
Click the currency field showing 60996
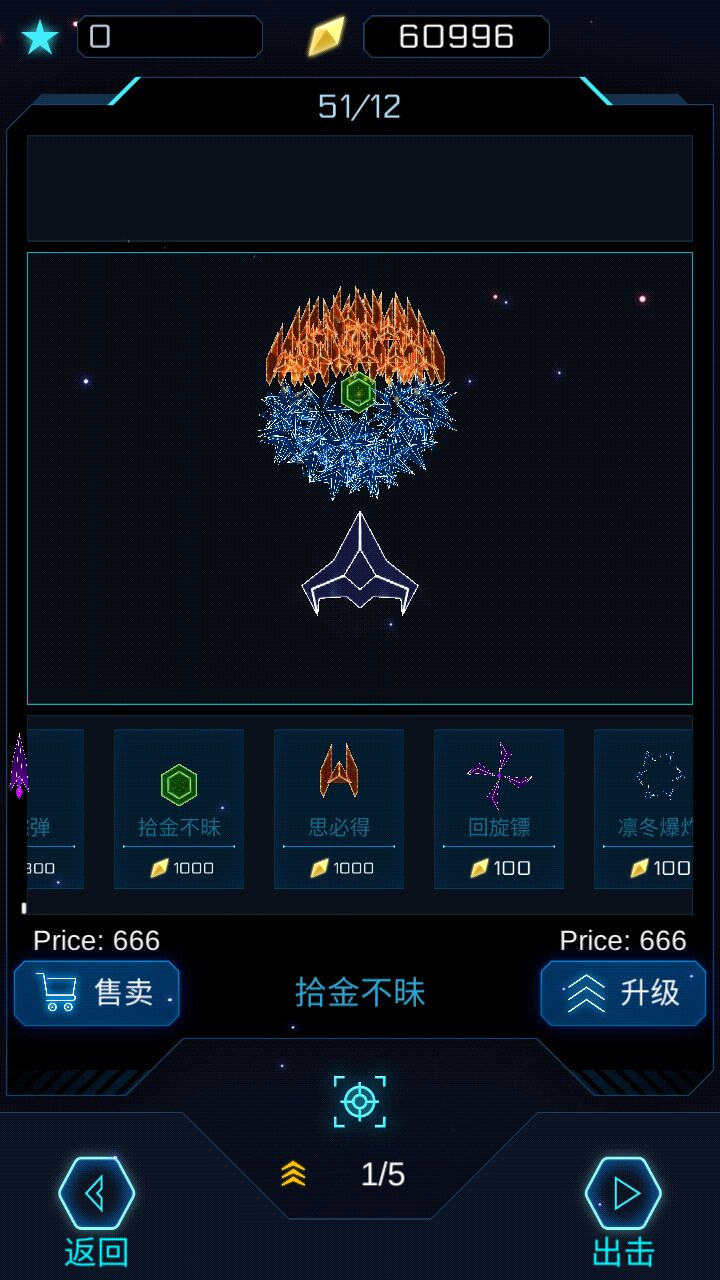457,36
